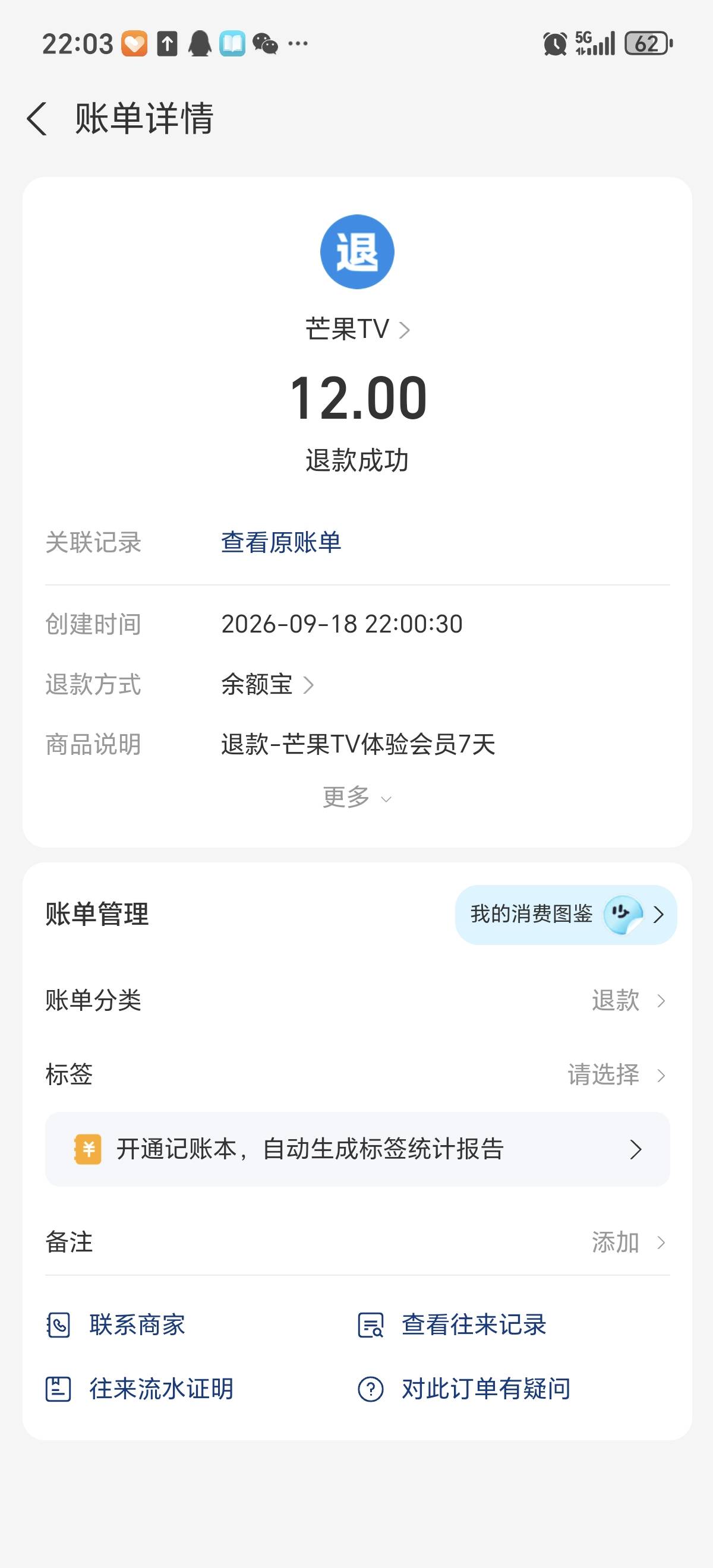Open 查看往来记录

click(x=452, y=1324)
